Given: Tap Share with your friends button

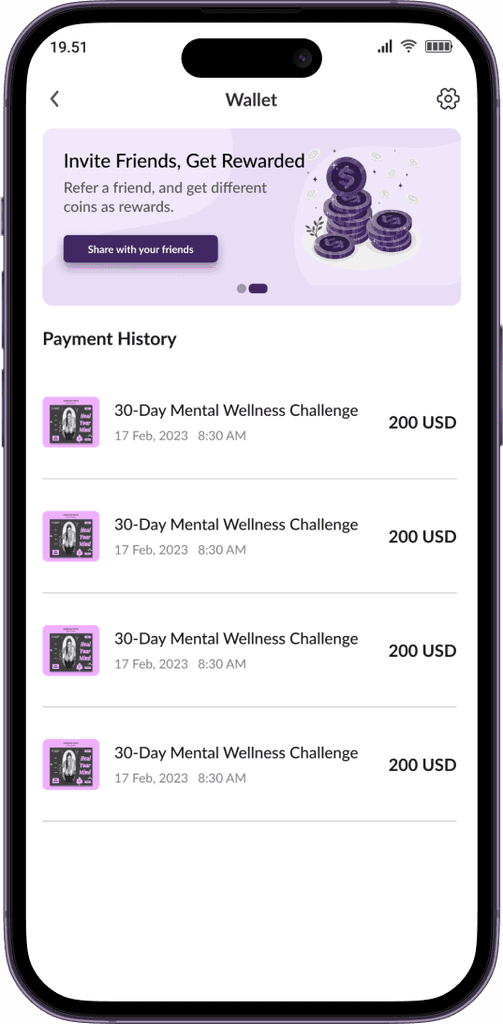Looking at the screenshot, I should pyautogui.click(x=140, y=249).
